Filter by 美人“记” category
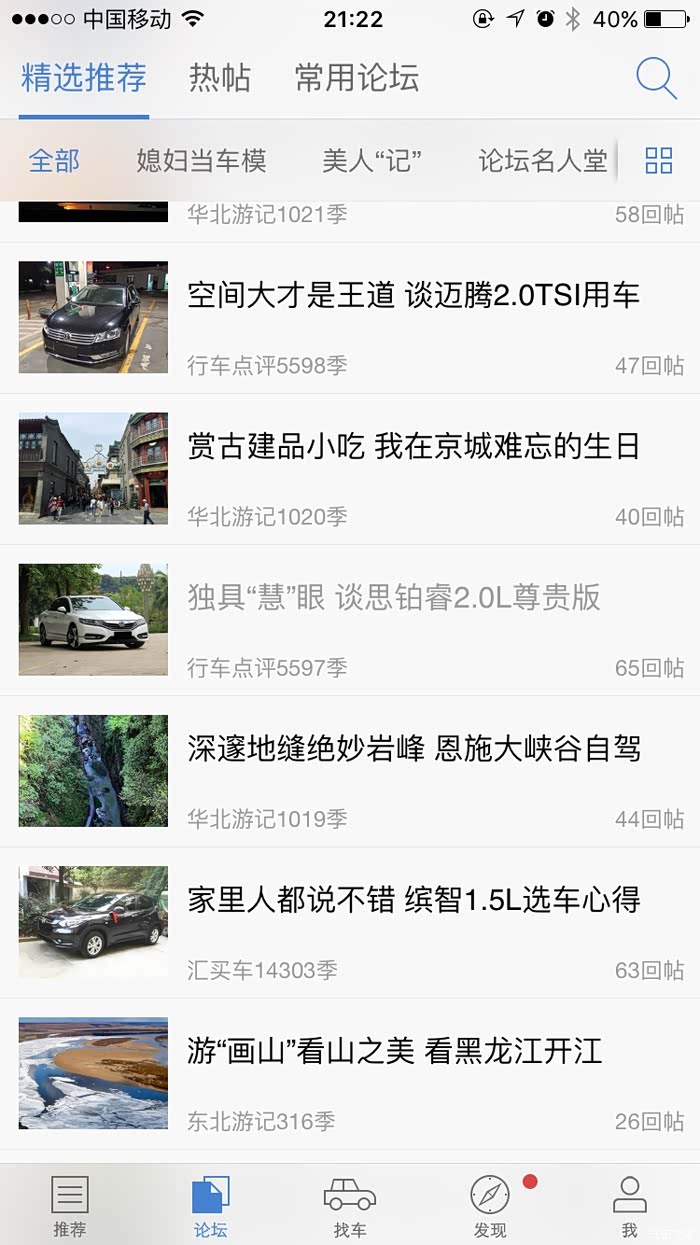700x1245 pixels. [372, 161]
